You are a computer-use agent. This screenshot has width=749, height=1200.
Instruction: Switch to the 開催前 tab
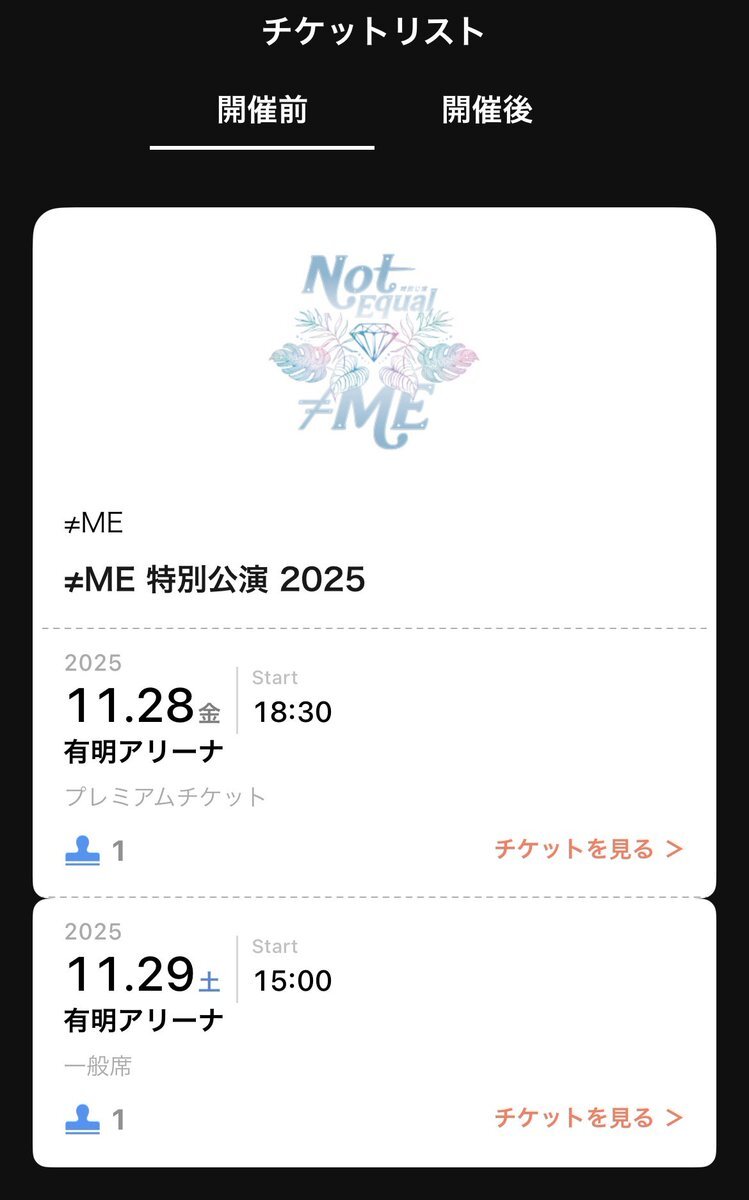pyautogui.click(x=262, y=111)
